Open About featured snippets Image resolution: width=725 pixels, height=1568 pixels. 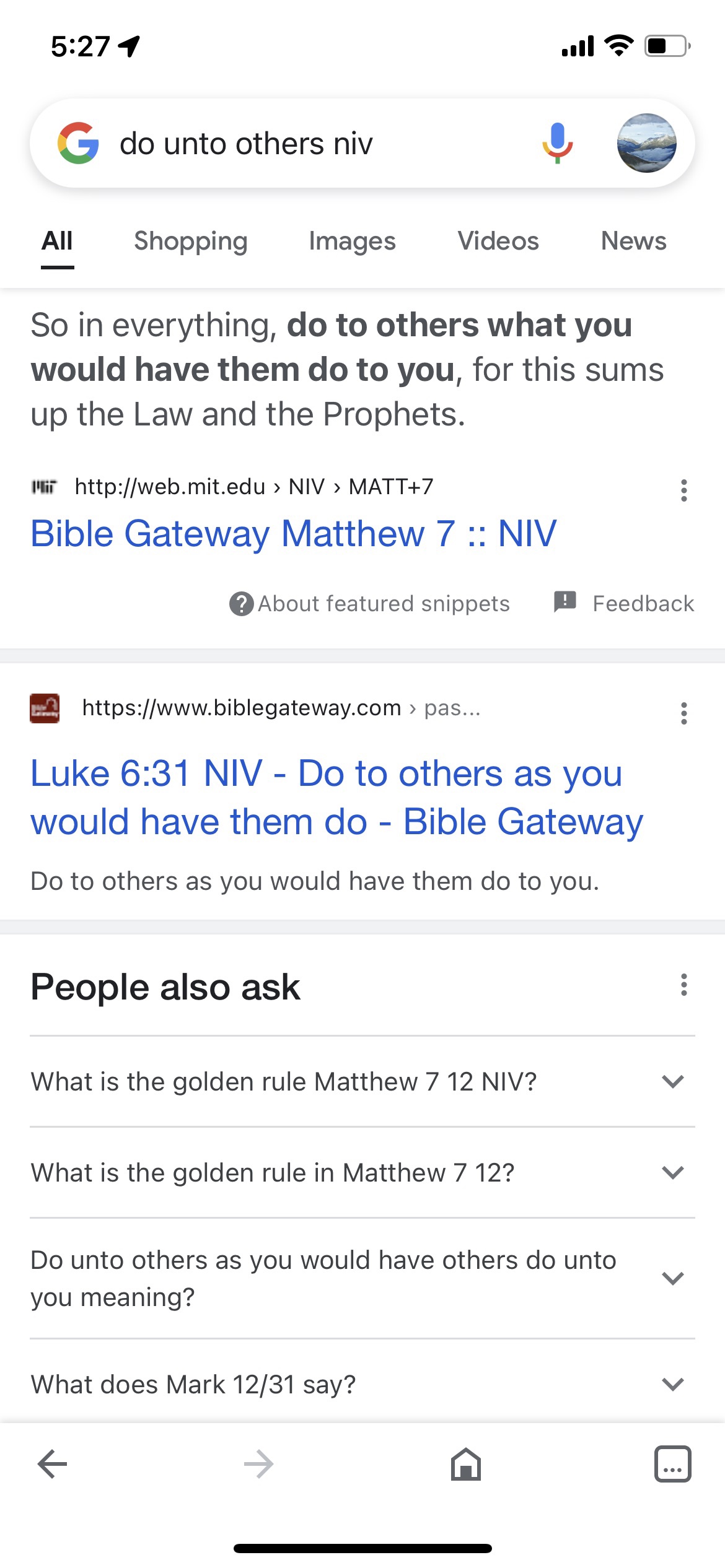(370, 604)
